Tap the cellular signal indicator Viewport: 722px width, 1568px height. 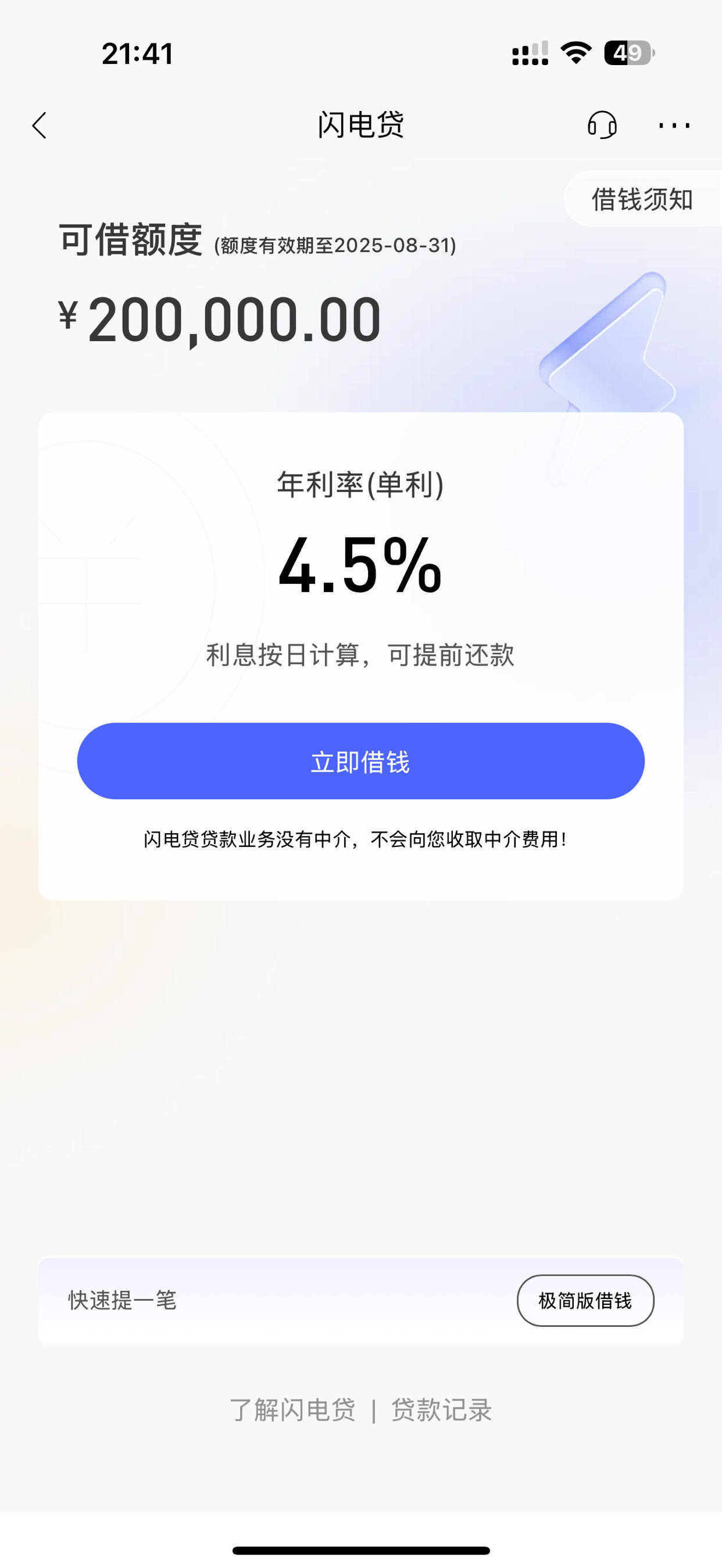click(x=529, y=54)
